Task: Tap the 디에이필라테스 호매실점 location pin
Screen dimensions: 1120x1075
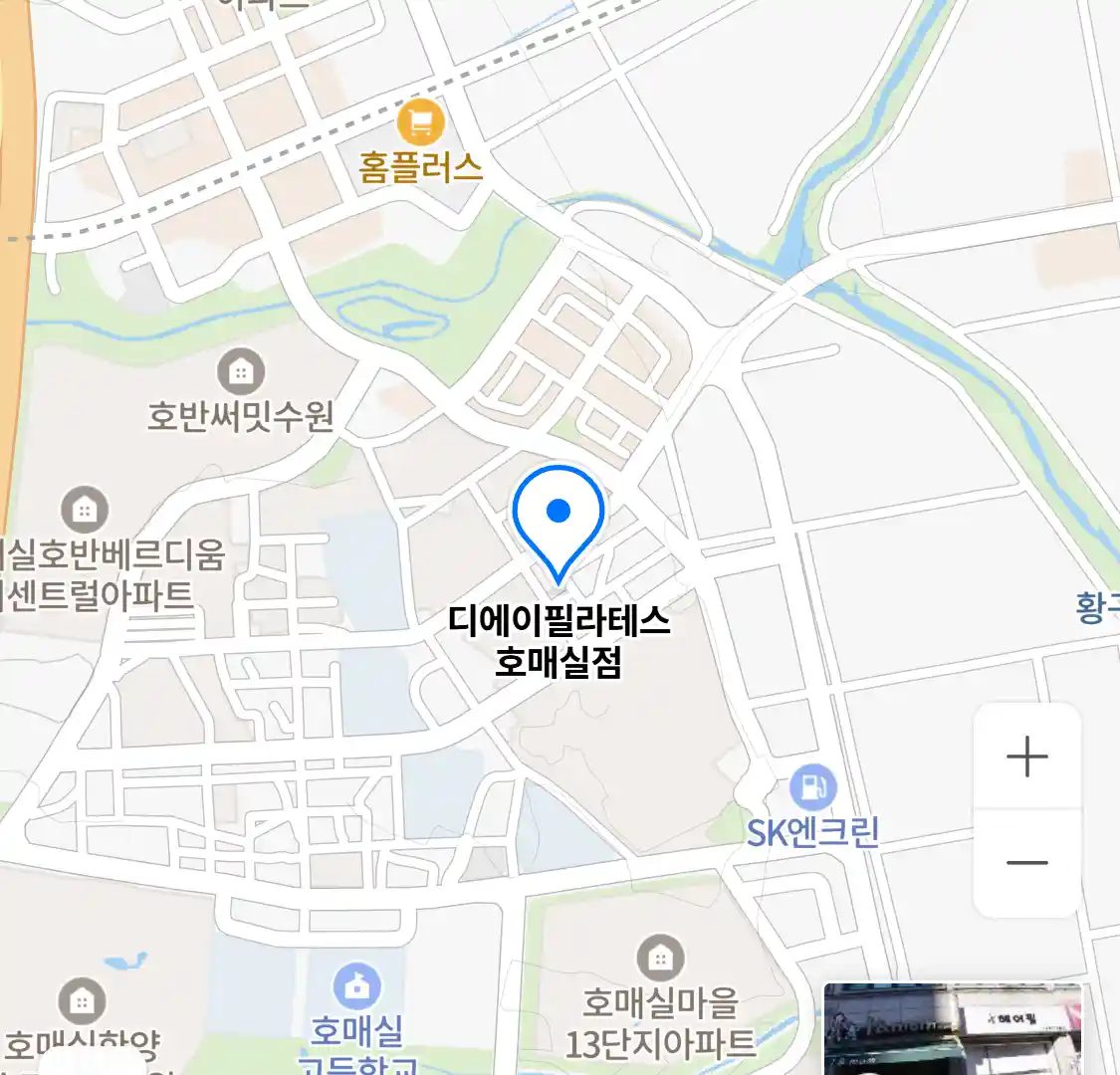Action: click(559, 520)
